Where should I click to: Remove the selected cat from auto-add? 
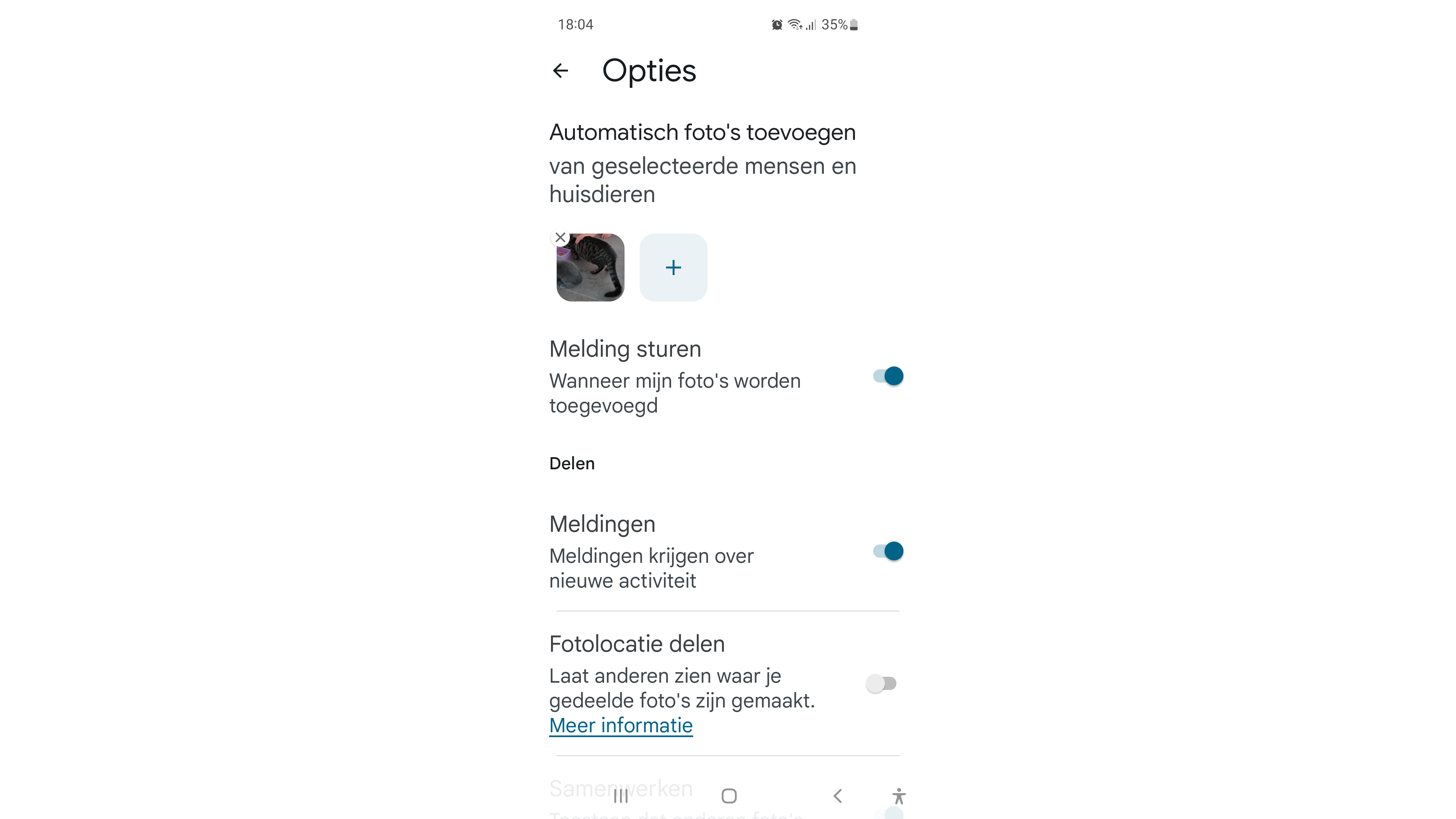[x=560, y=237]
